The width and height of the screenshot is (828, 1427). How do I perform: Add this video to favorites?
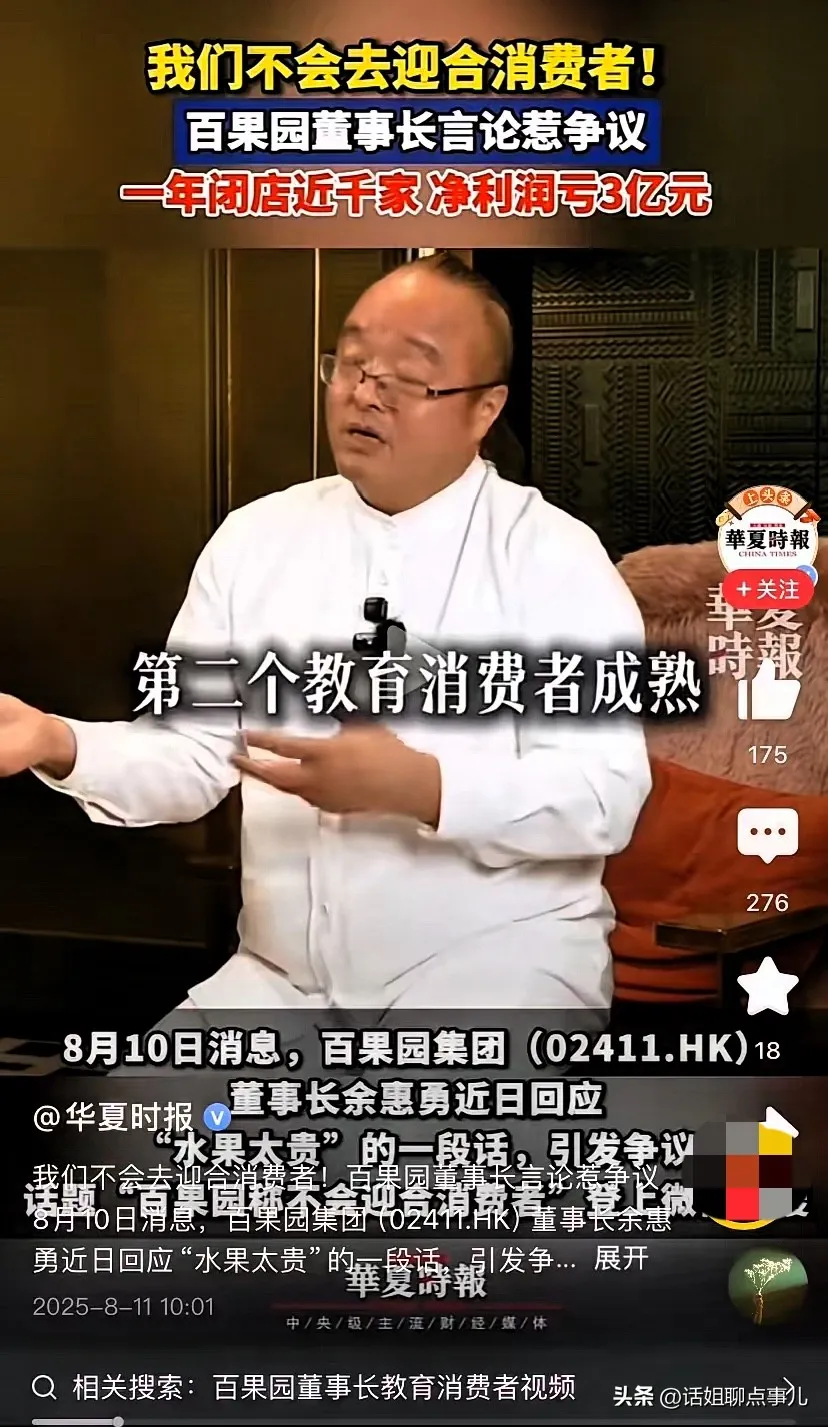coord(767,987)
